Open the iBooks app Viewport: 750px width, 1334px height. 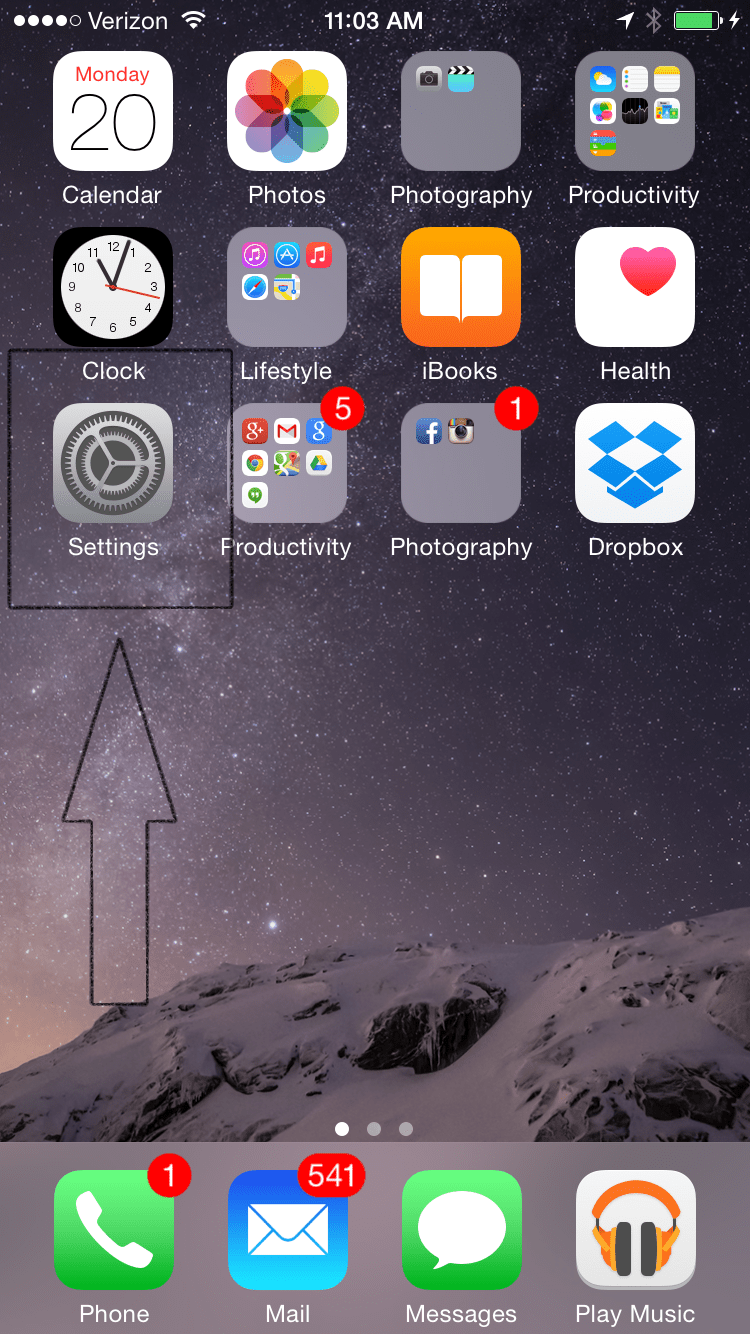pyautogui.click(x=460, y=287)
